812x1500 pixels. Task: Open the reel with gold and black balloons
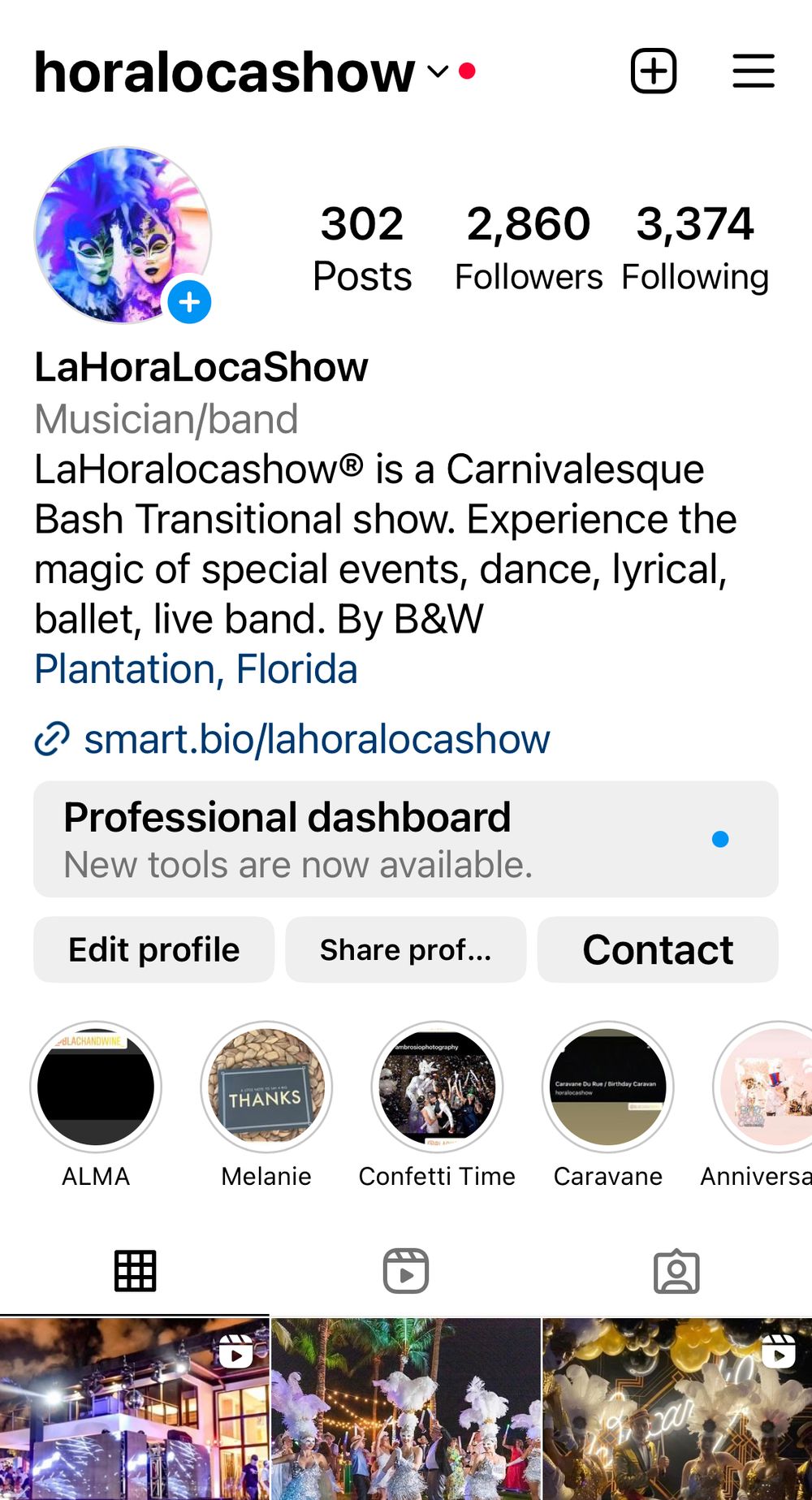click(676, 1409)
